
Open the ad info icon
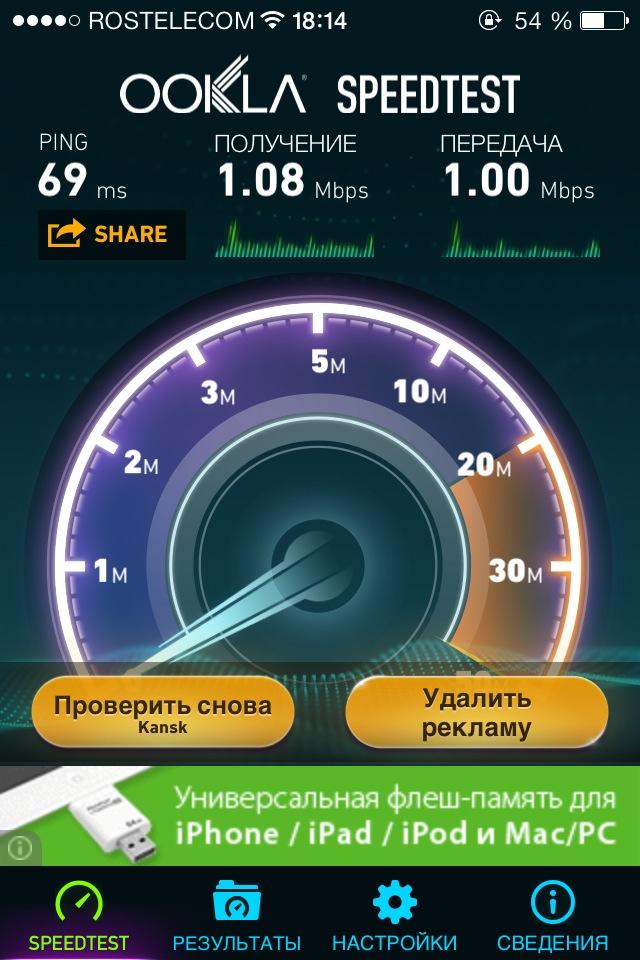click(19, 848)
